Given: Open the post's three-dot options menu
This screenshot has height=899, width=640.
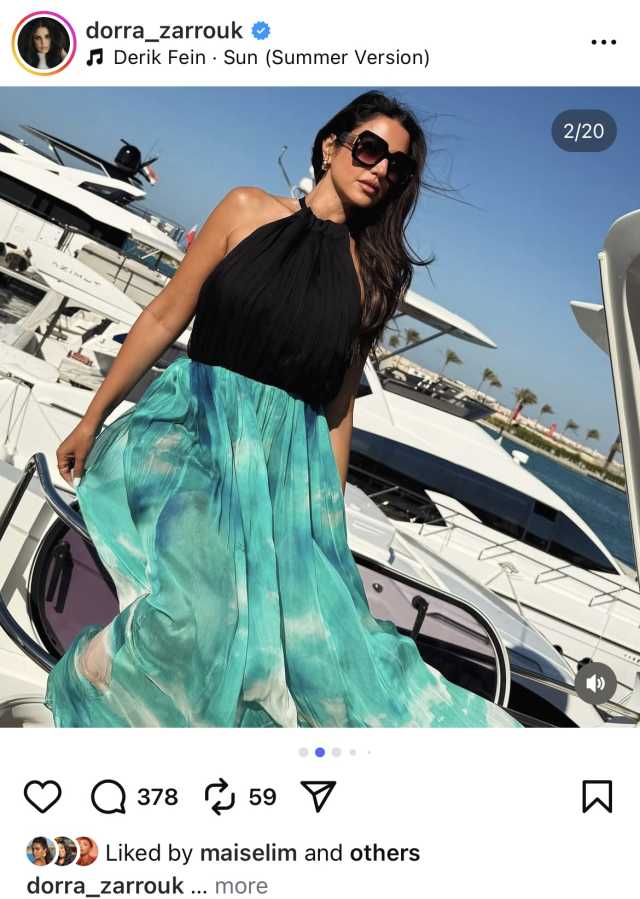Looking at the screenshot, I should coord(603,42).
